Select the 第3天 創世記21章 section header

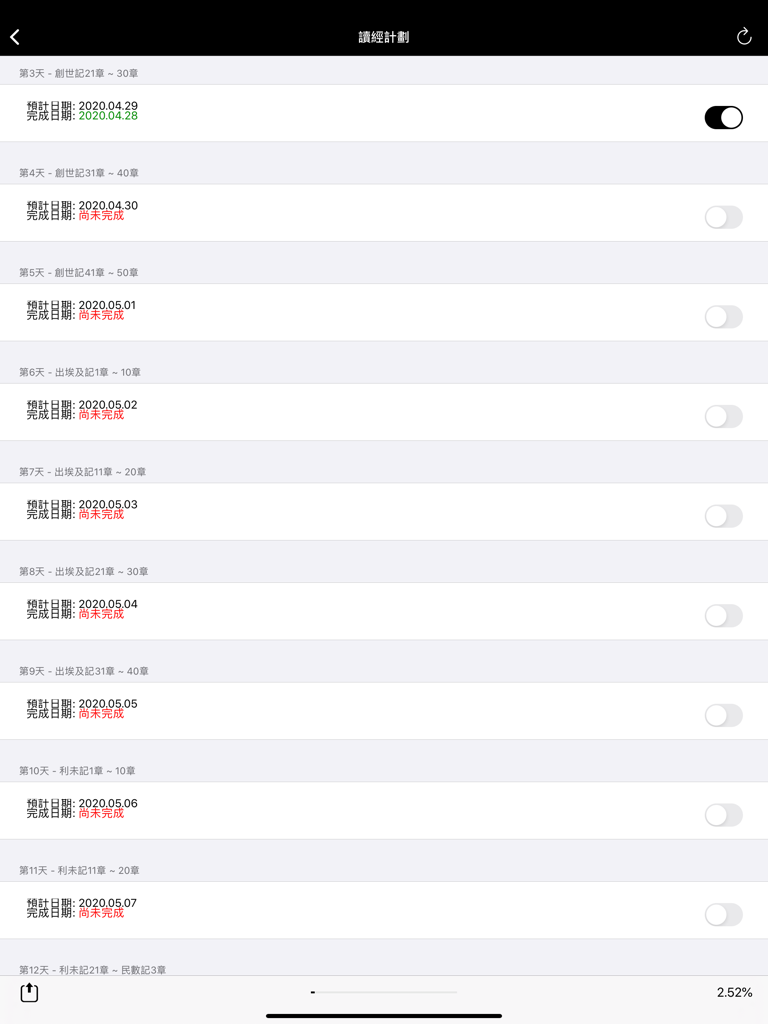[78, 72]
